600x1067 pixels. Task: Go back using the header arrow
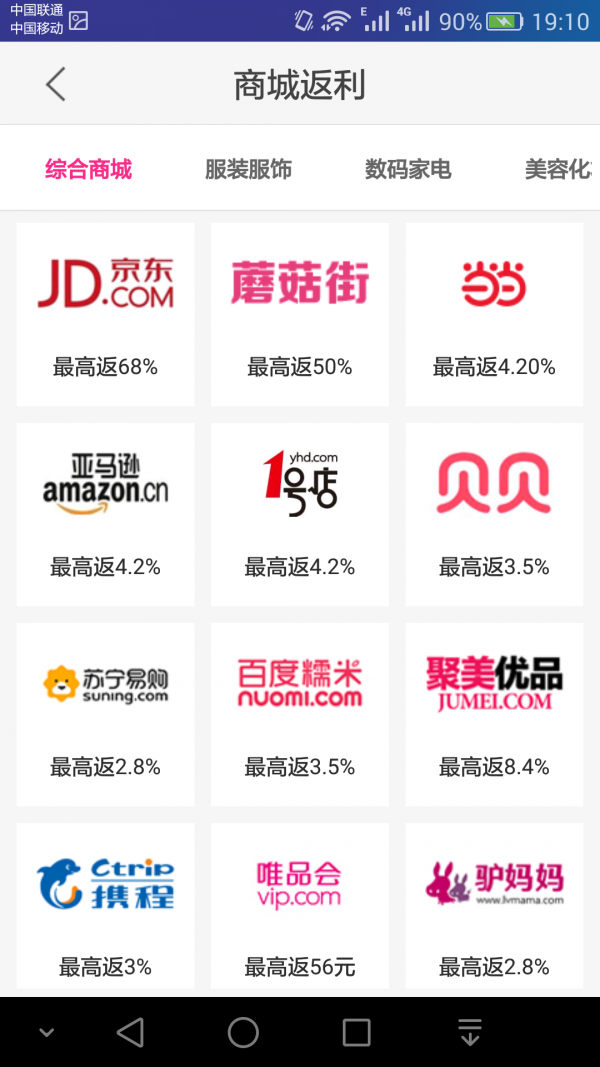pos(56,85)
